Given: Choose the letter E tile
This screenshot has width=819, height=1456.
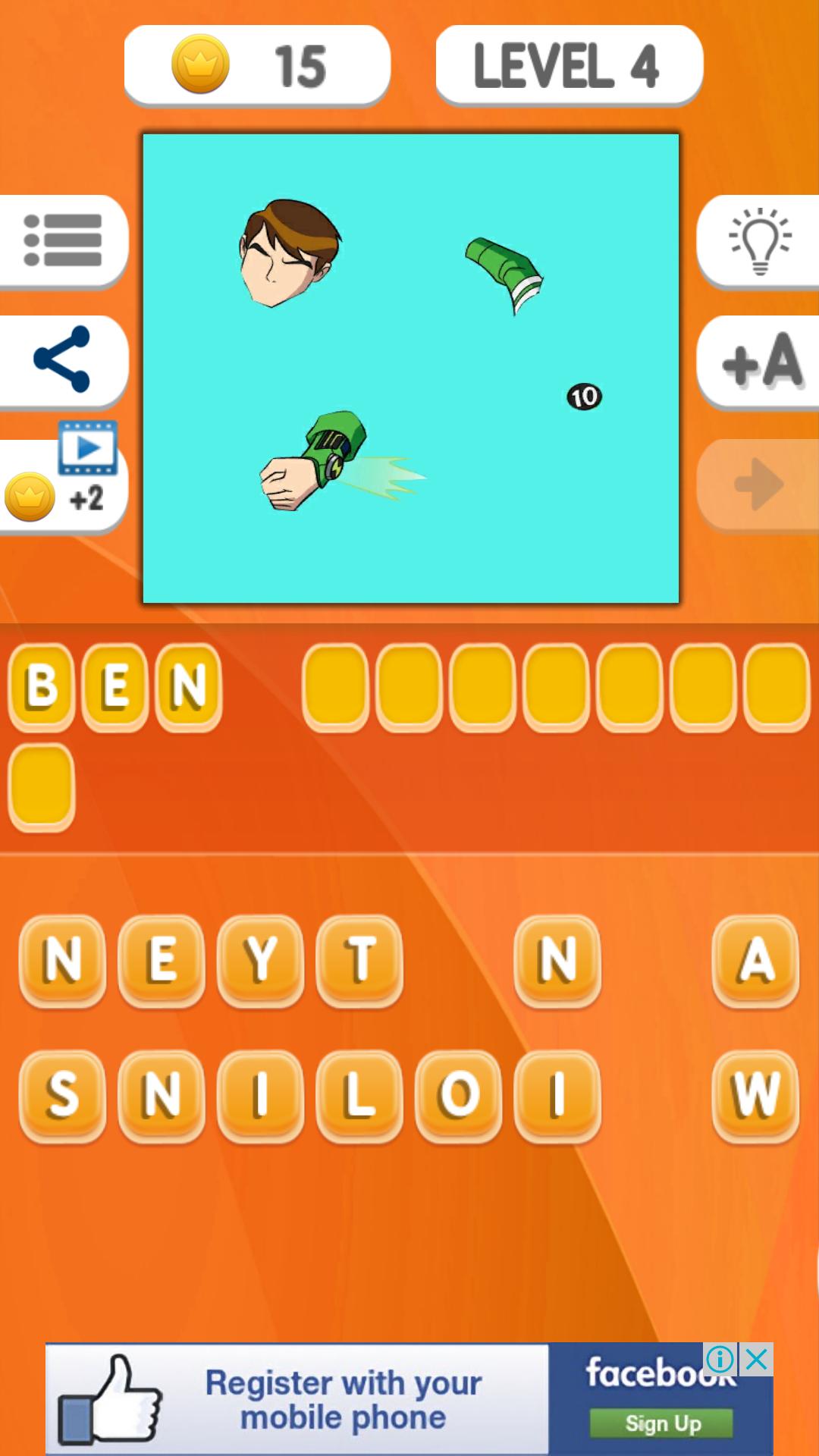Looking at the screenshot, I should (x=162, y=959).
